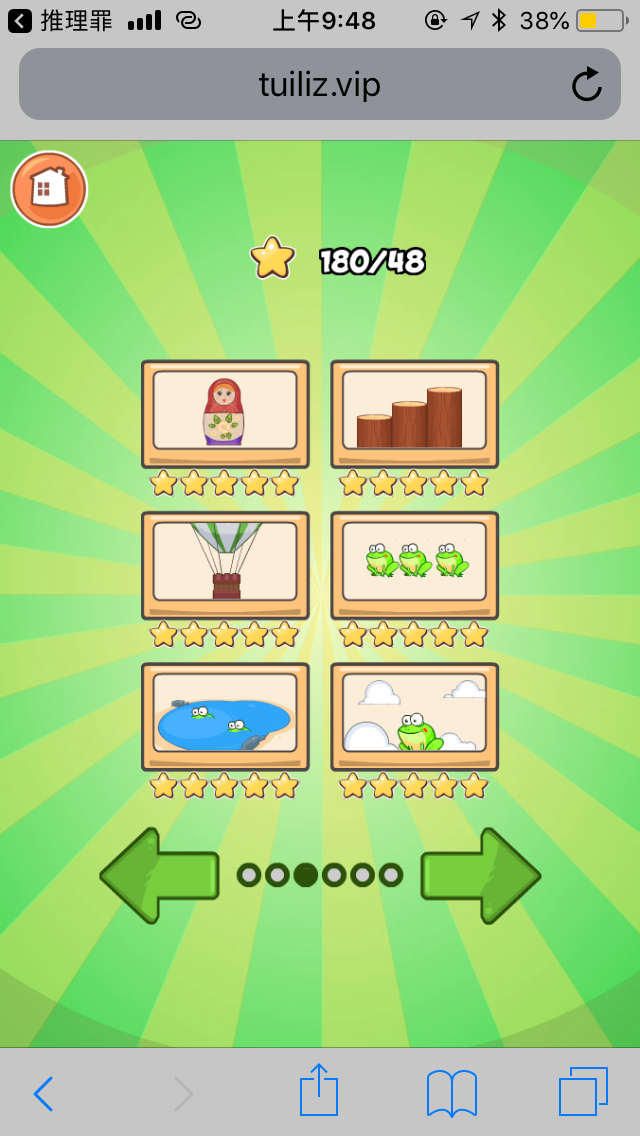Open the frog with clouds level
Viewport: 640px width, 1136px height.
click(x=414, y=716)
